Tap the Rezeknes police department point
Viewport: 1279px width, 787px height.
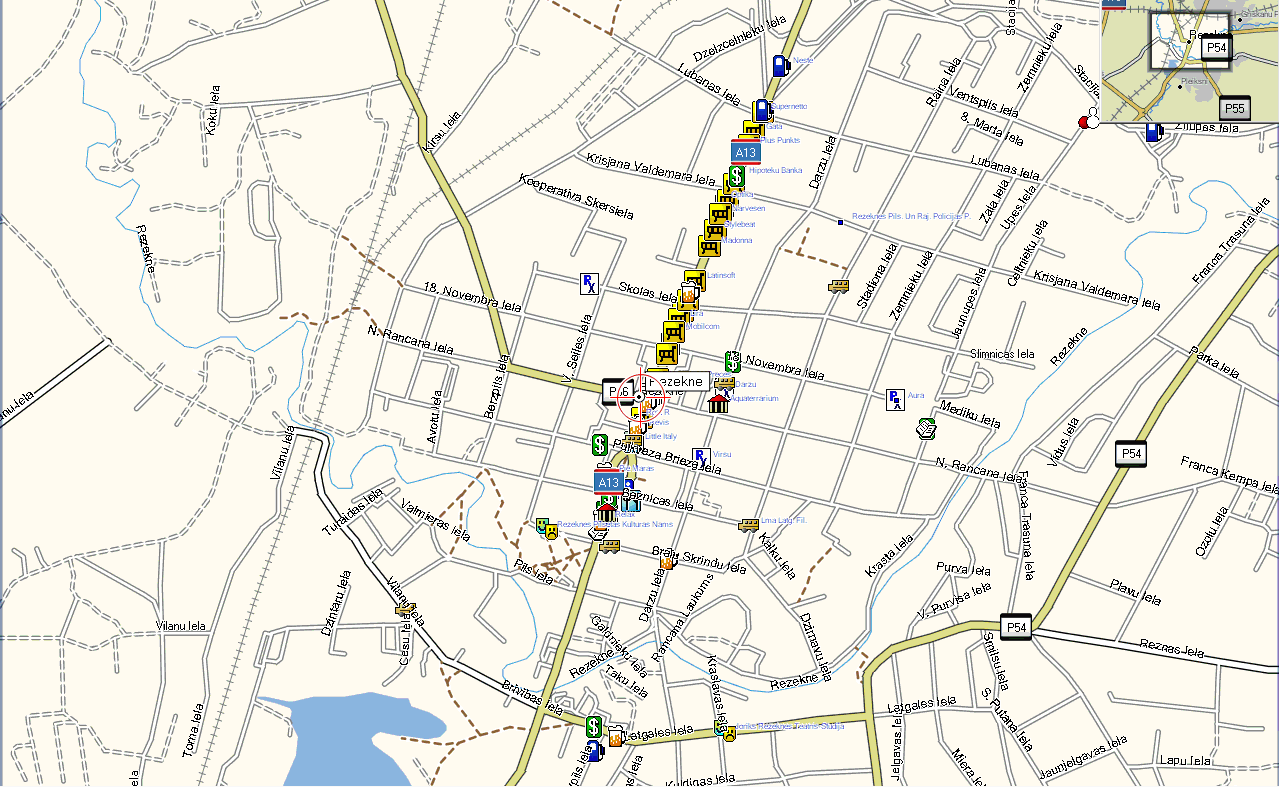(x=840, y=222)
